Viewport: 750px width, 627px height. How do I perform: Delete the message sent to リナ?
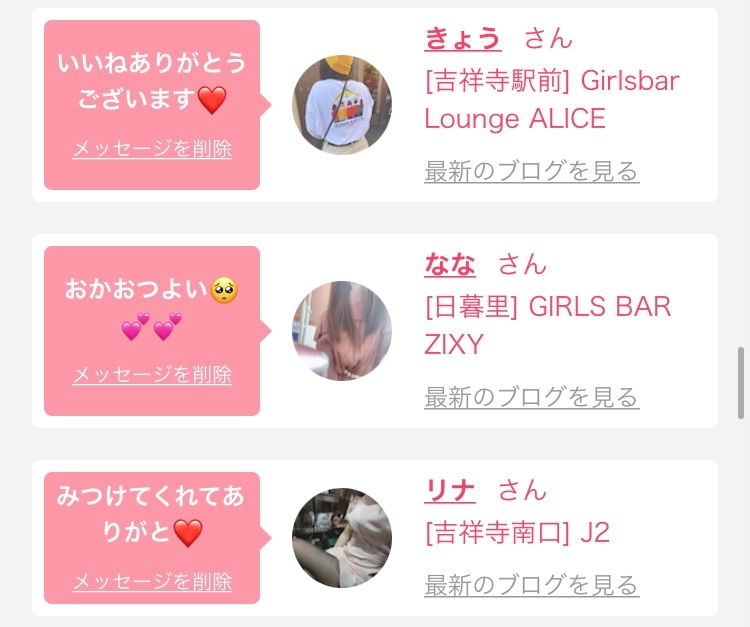point(152,581)
